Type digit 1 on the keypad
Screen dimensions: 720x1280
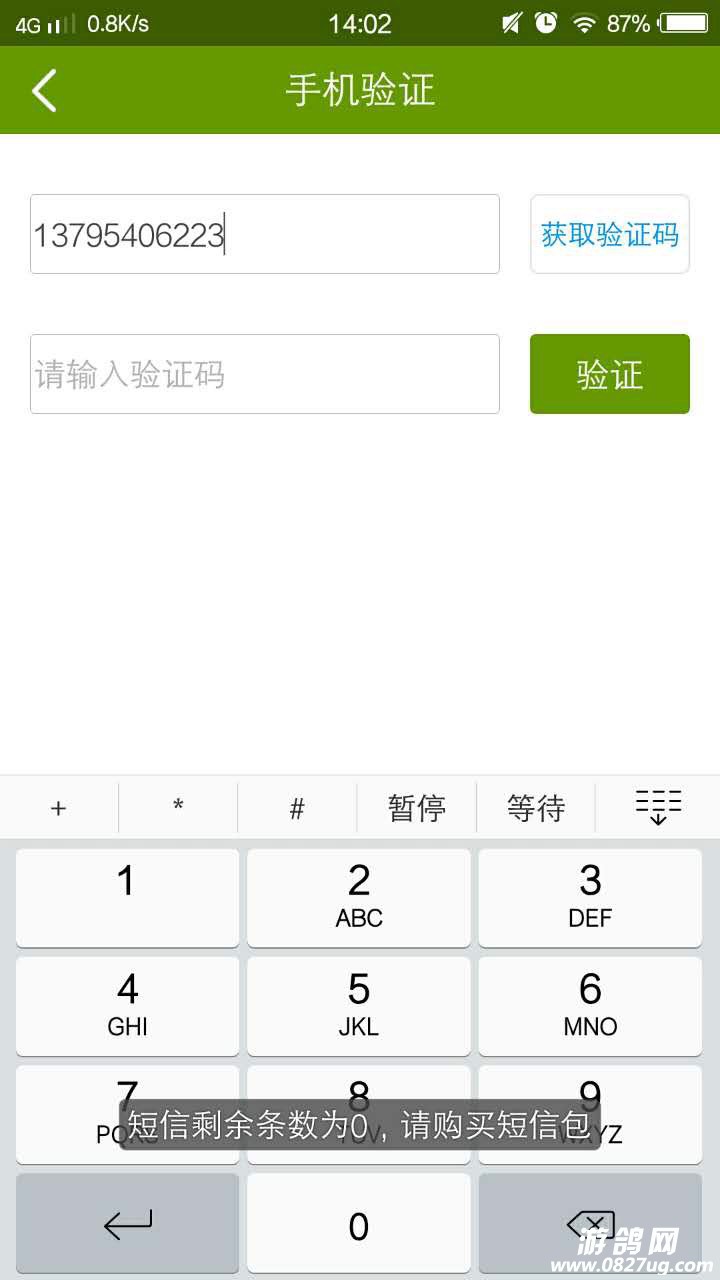tap(127, 897)
